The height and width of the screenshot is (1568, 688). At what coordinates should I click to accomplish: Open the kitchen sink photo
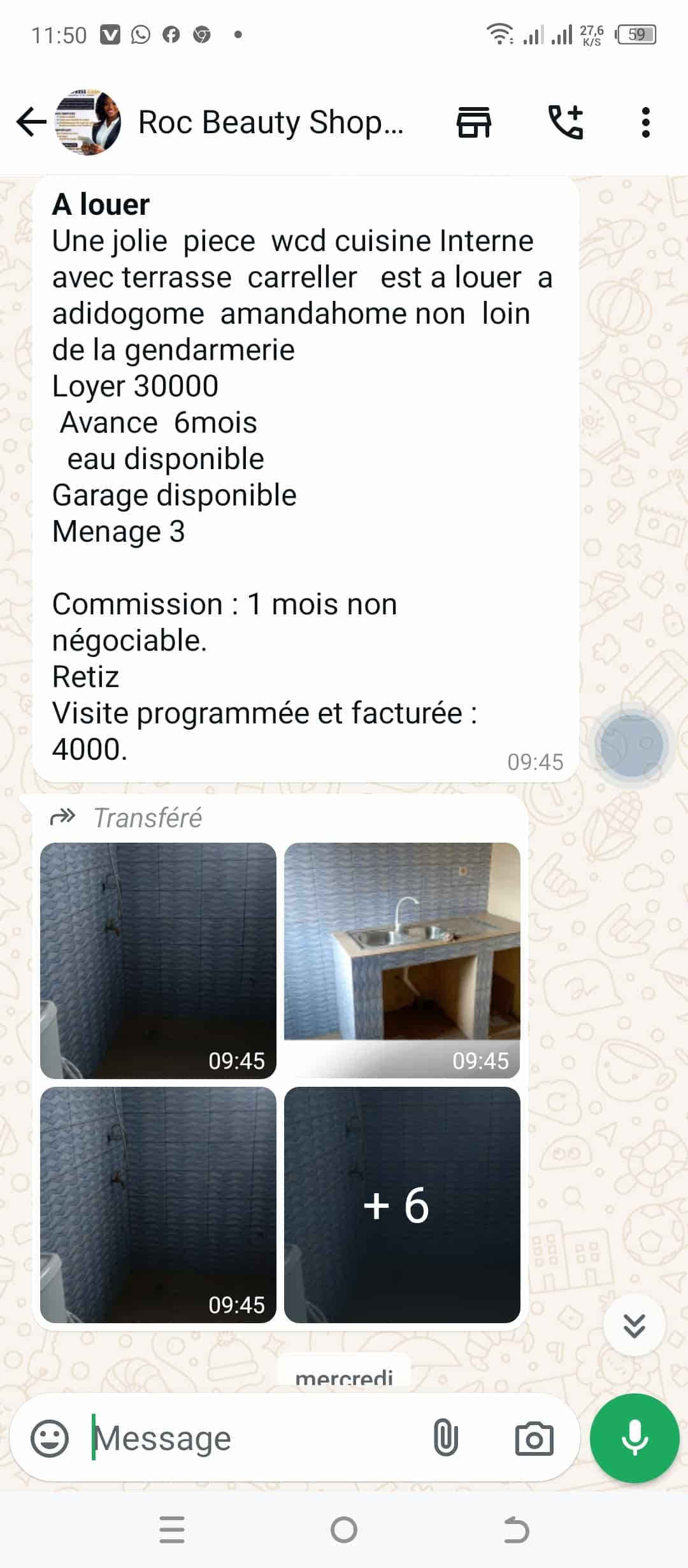click(x=402, y=960)
